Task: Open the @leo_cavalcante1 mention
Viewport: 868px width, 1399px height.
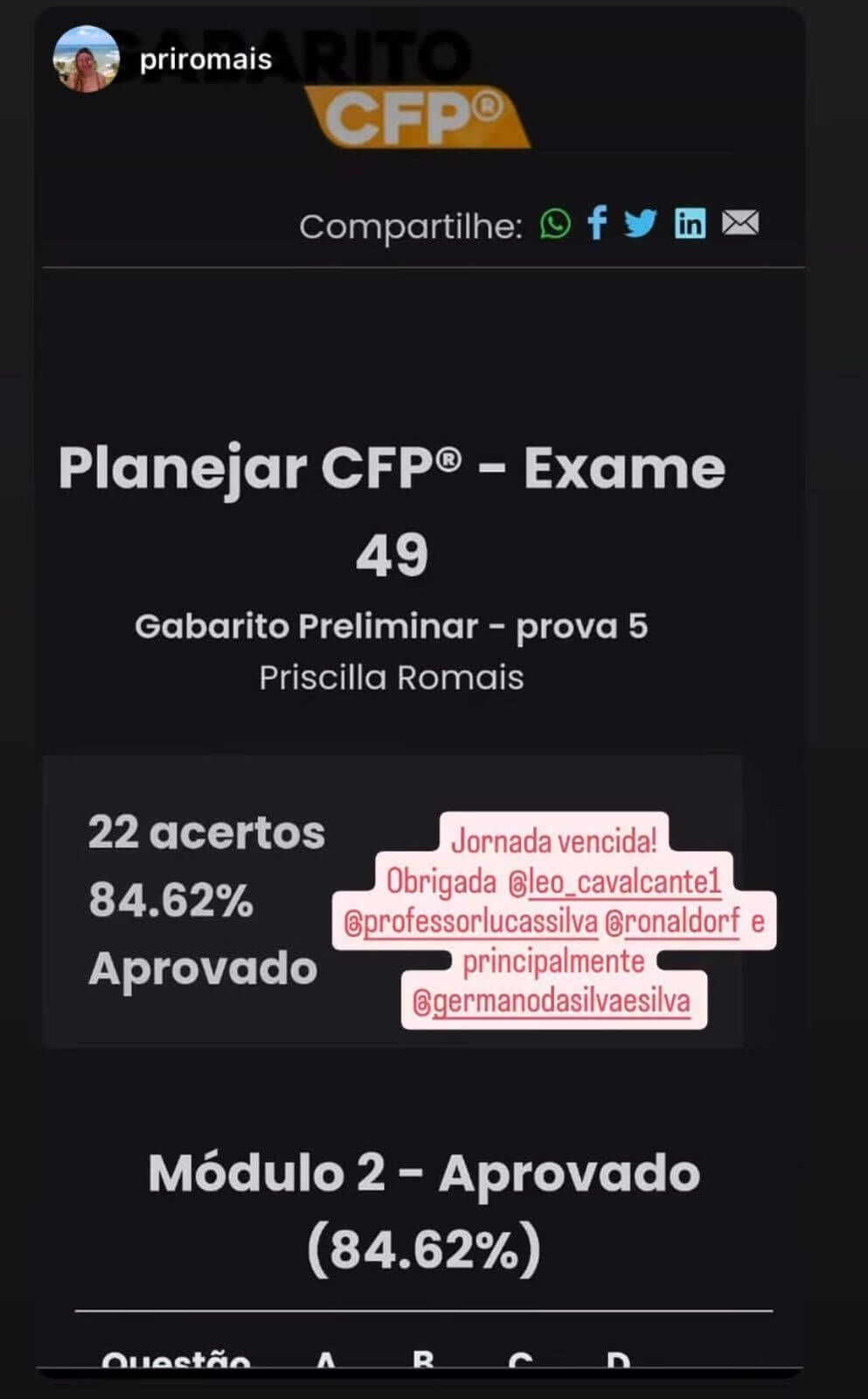Action: [615, 881]
